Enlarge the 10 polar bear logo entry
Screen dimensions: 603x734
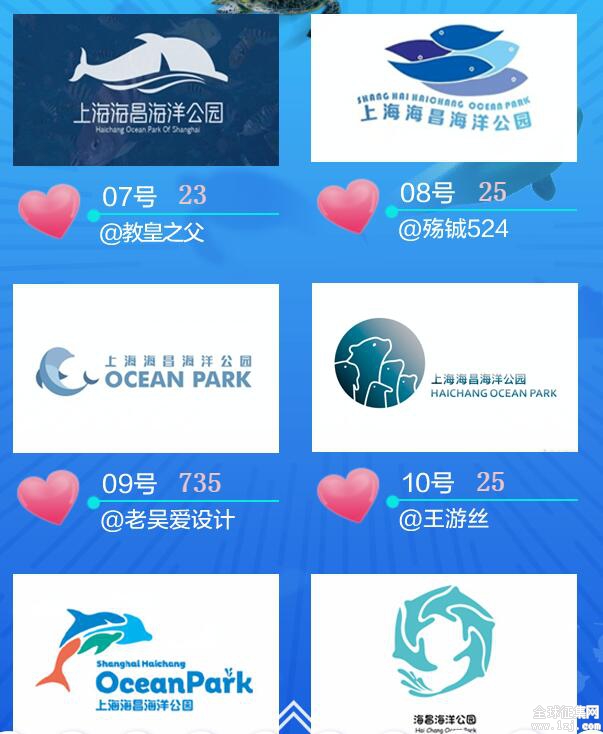(x=444, y=367)
